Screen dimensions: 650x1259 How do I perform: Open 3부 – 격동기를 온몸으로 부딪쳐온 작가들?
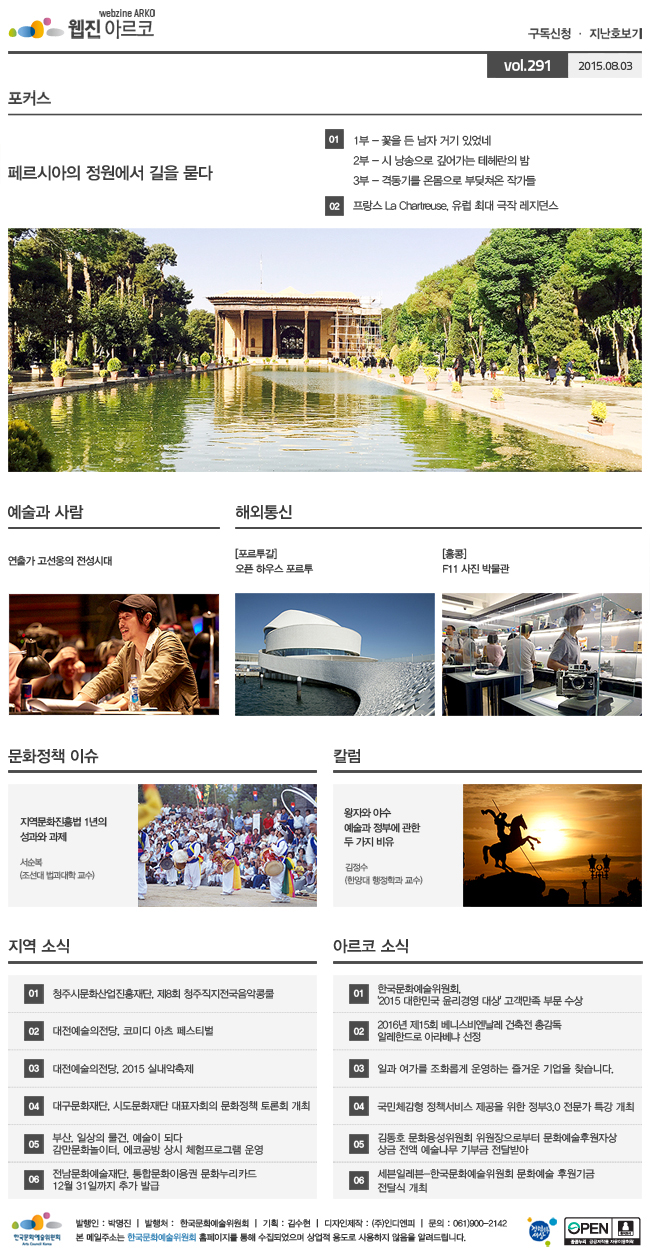(x=443, y=180)
